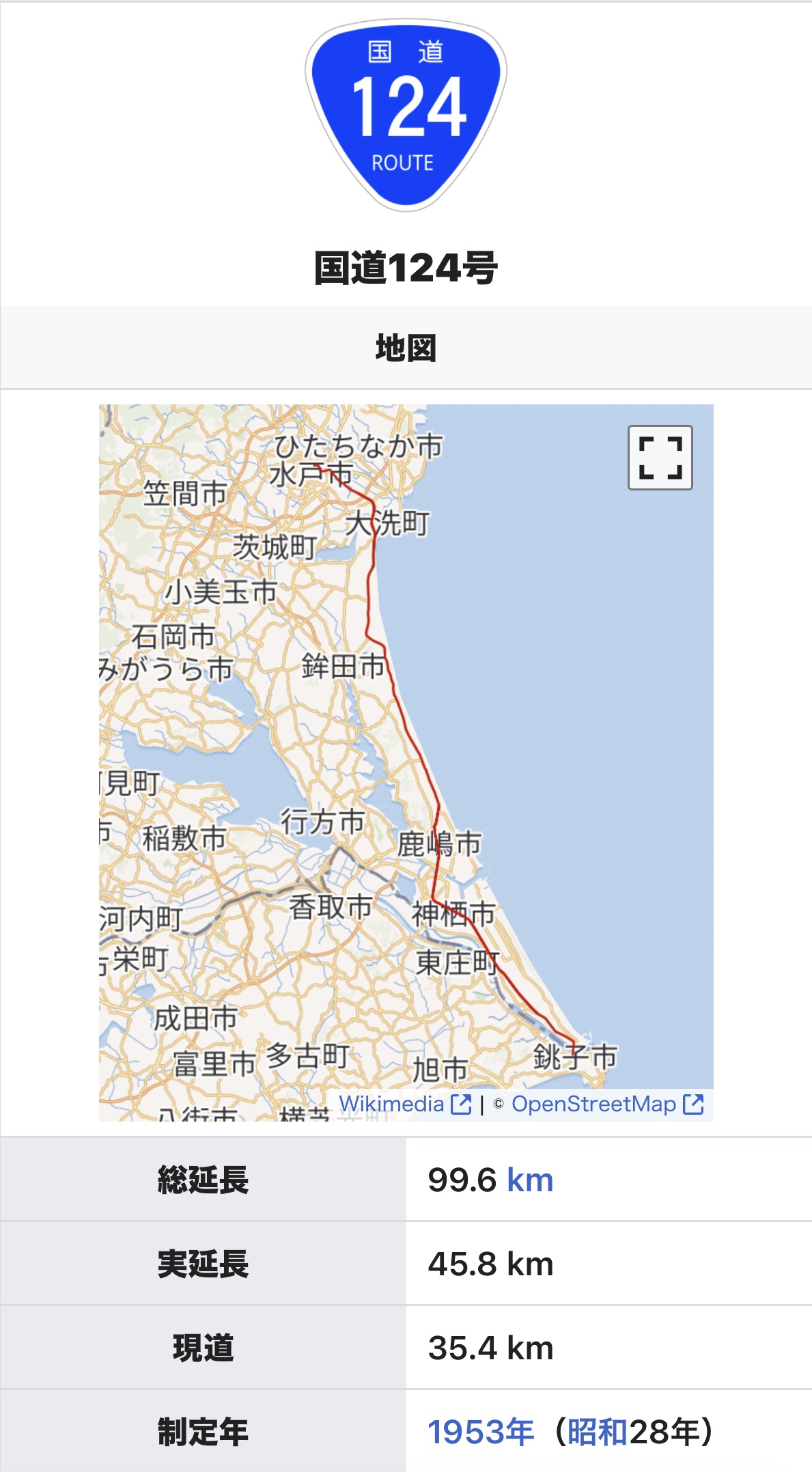
Task: Open the 昭和 era link
Action: click(x=598, y=1431)
